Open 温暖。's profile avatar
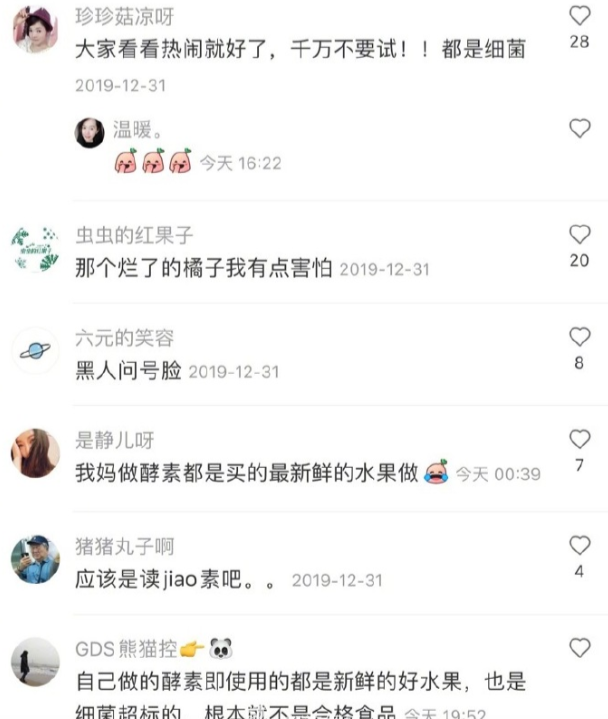 click(x=90, y=131)
